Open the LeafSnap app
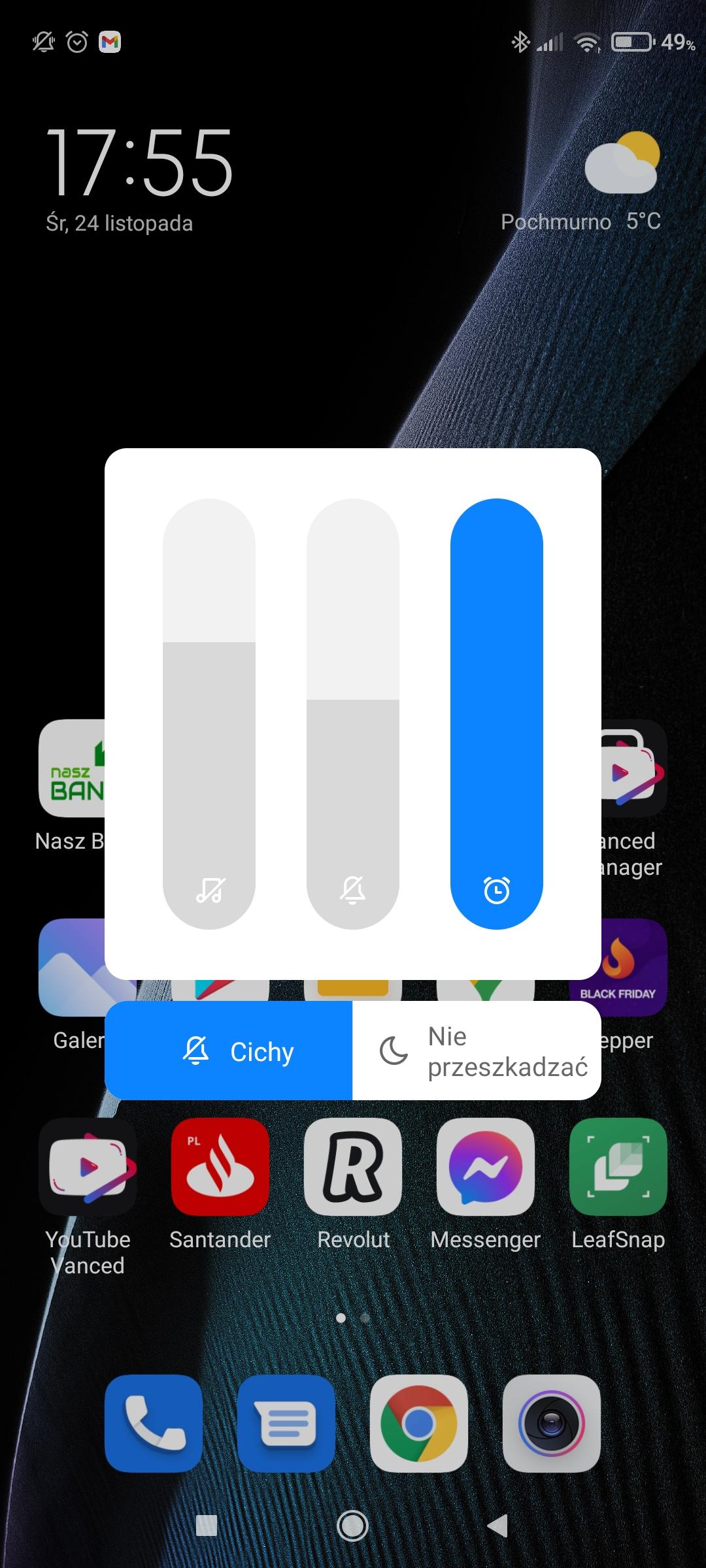 click(x=618, y=1168)
